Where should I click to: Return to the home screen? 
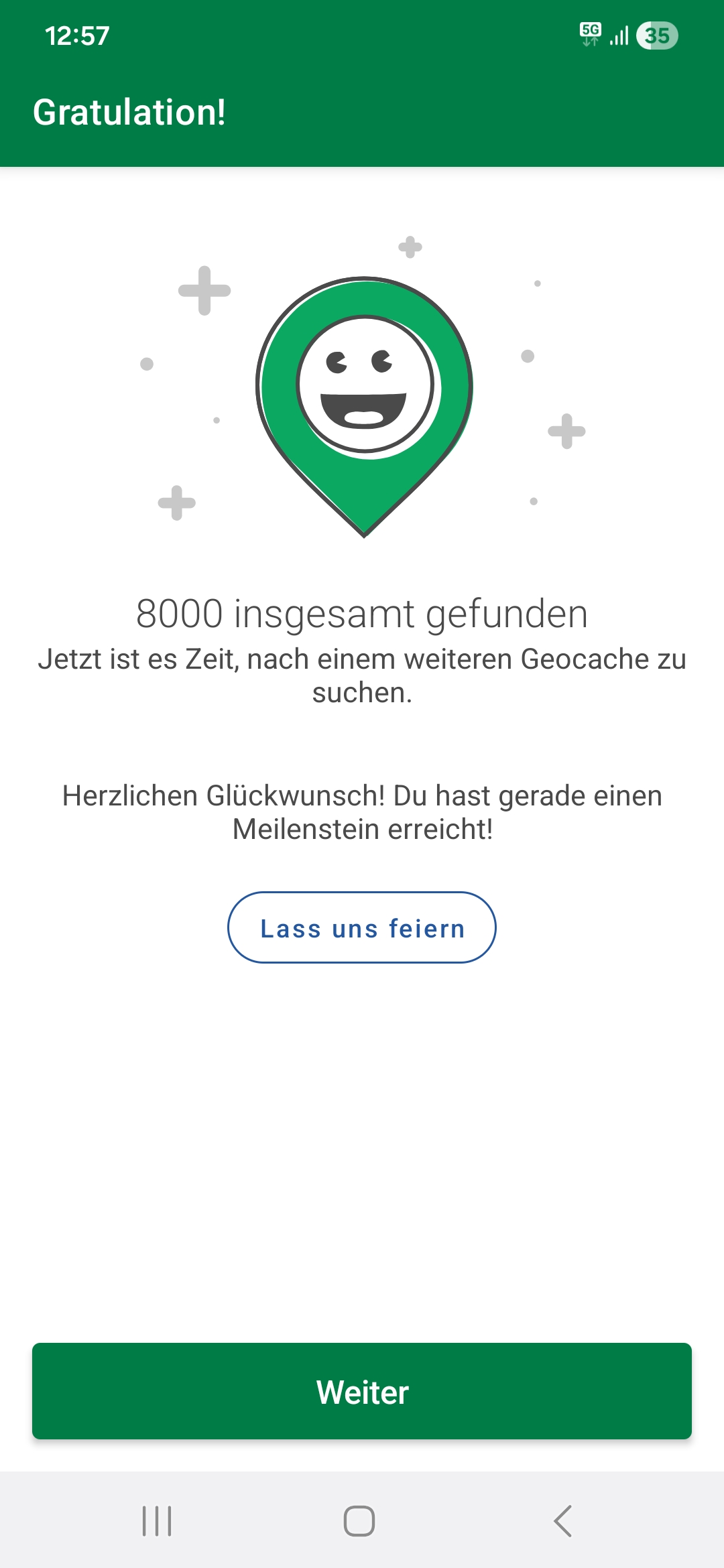359,1521
